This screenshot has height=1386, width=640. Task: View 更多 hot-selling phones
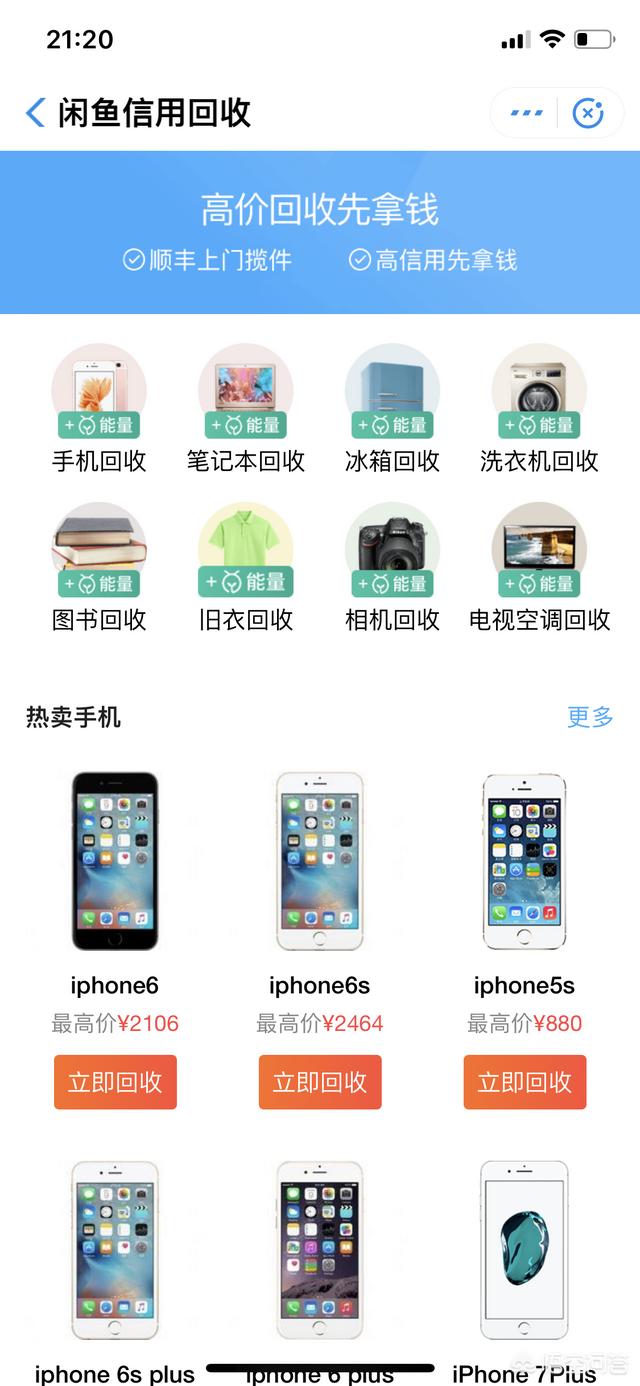pyautogui.click(x=590, y=717)
